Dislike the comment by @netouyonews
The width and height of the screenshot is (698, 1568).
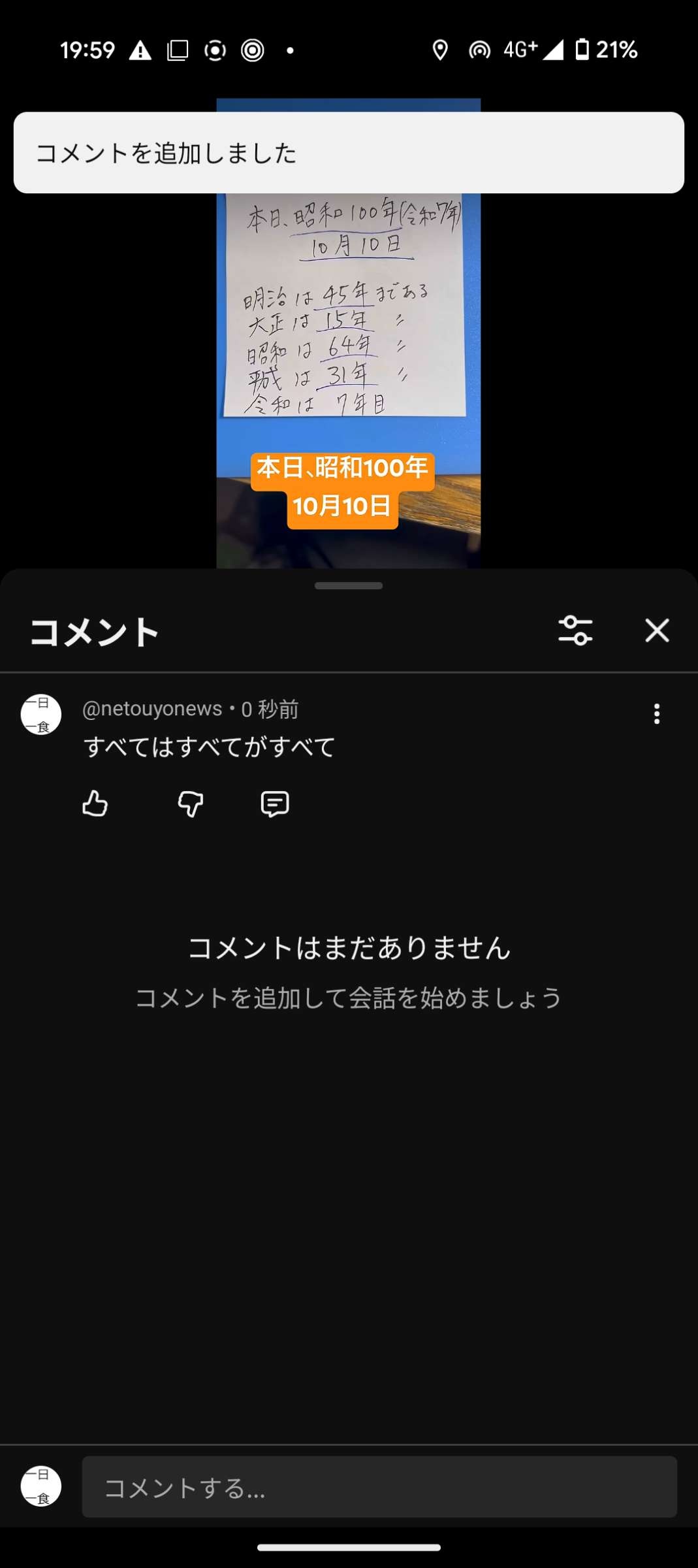pyautogui.click(x=191, y=804)
